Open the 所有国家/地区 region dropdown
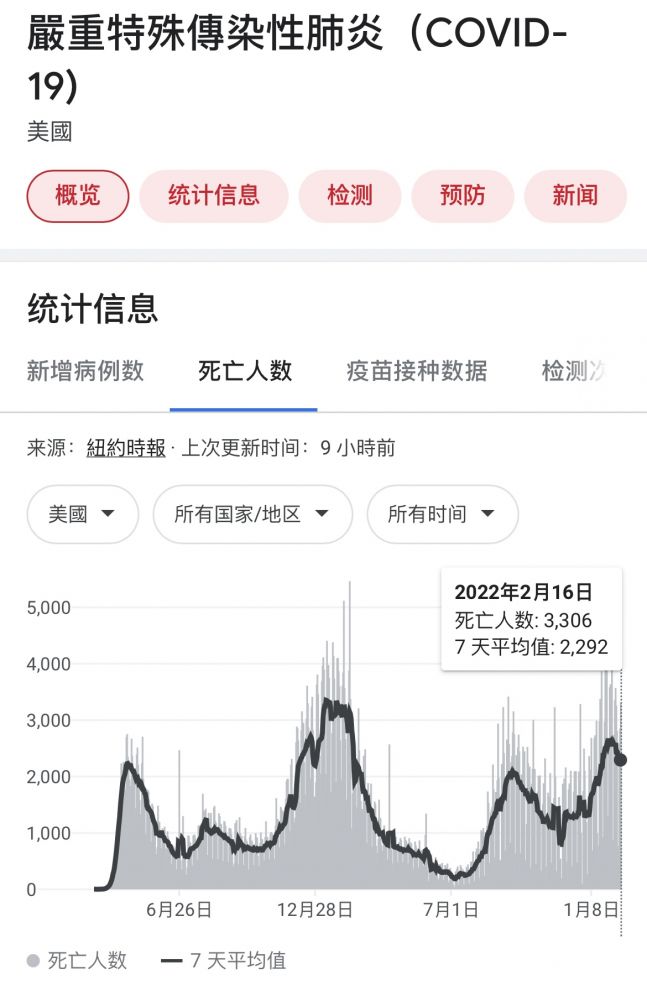Screen dimensions: 647x1000 252,515
